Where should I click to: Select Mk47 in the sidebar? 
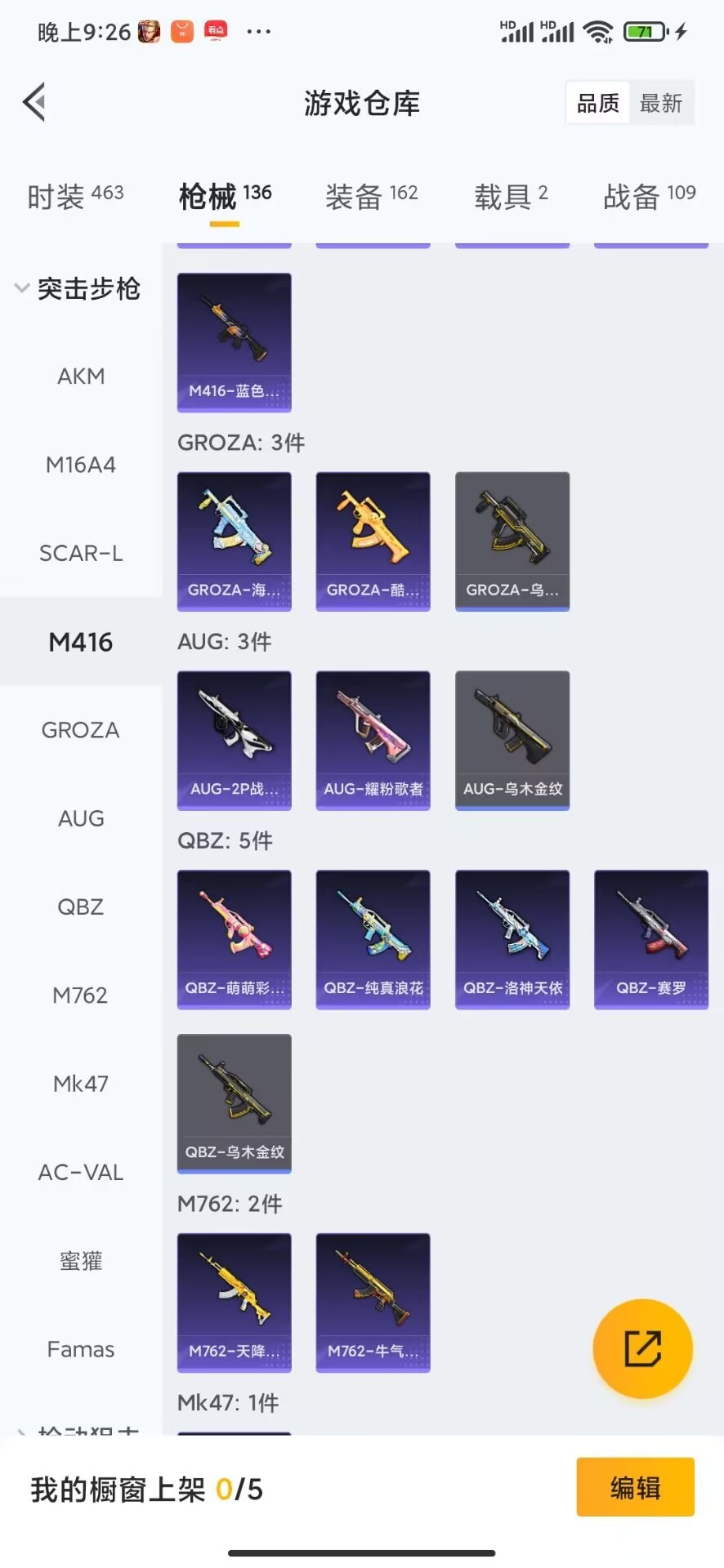point(81,1084)
